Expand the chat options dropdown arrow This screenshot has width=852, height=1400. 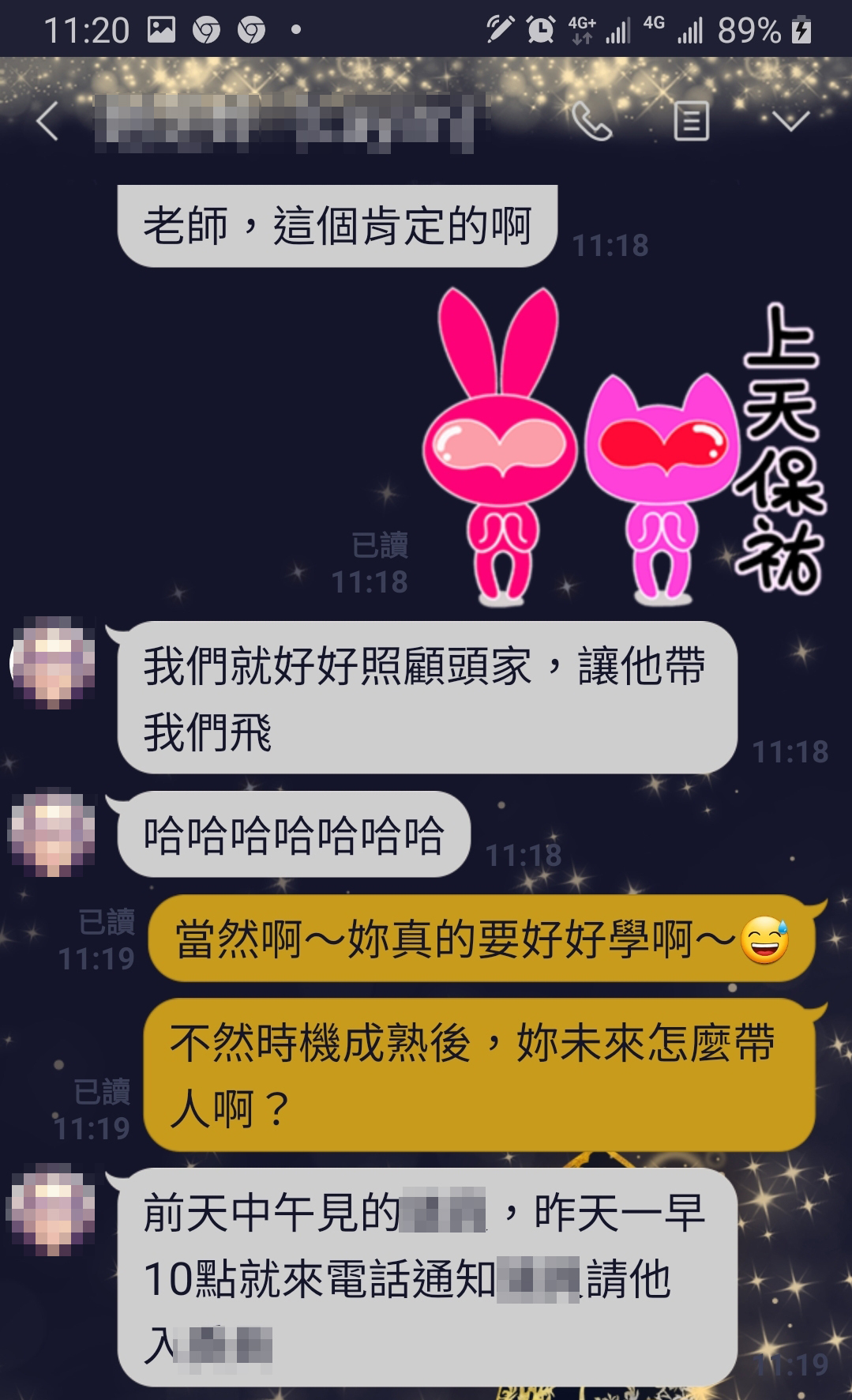pos(790,121)
